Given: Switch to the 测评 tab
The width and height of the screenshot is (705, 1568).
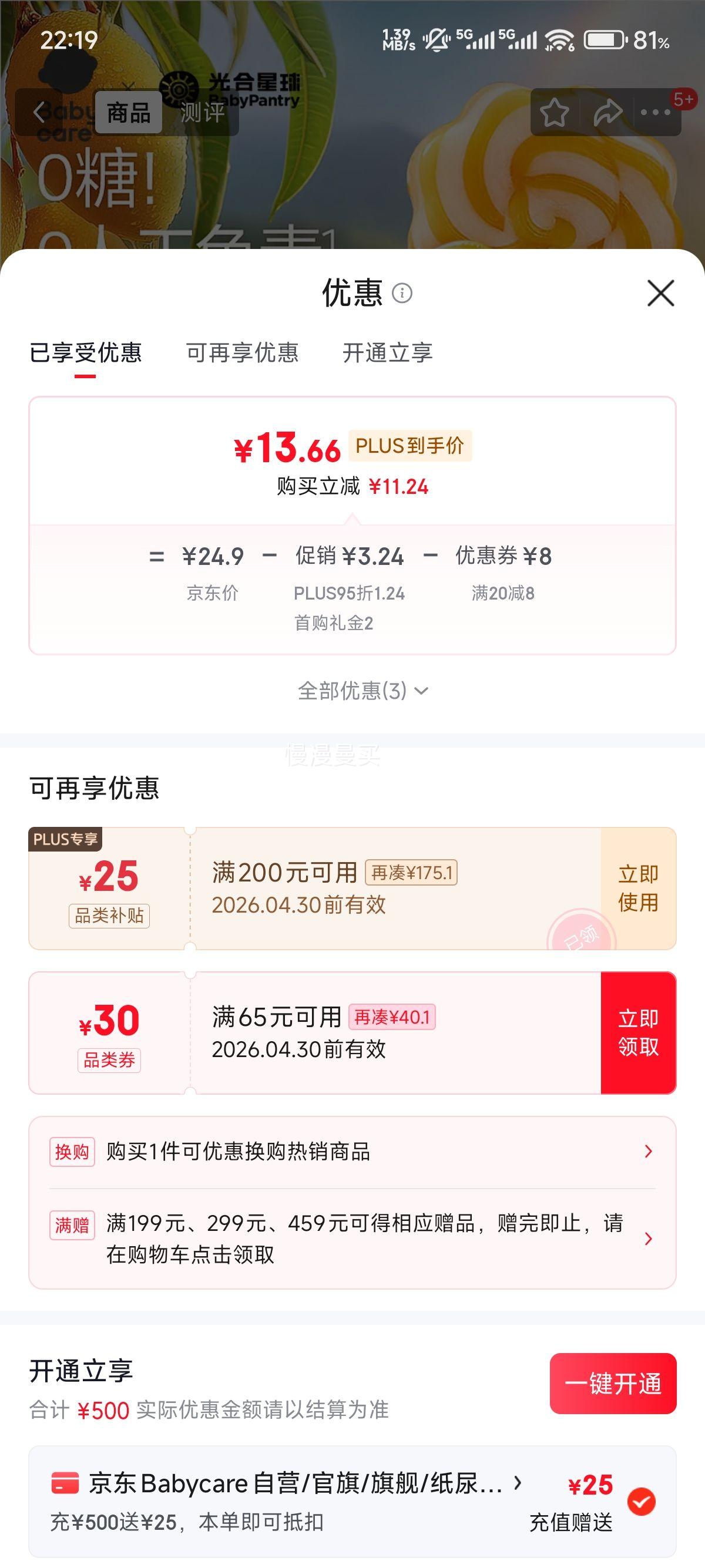Looking at the screenshot, I should tap(200, 113).
